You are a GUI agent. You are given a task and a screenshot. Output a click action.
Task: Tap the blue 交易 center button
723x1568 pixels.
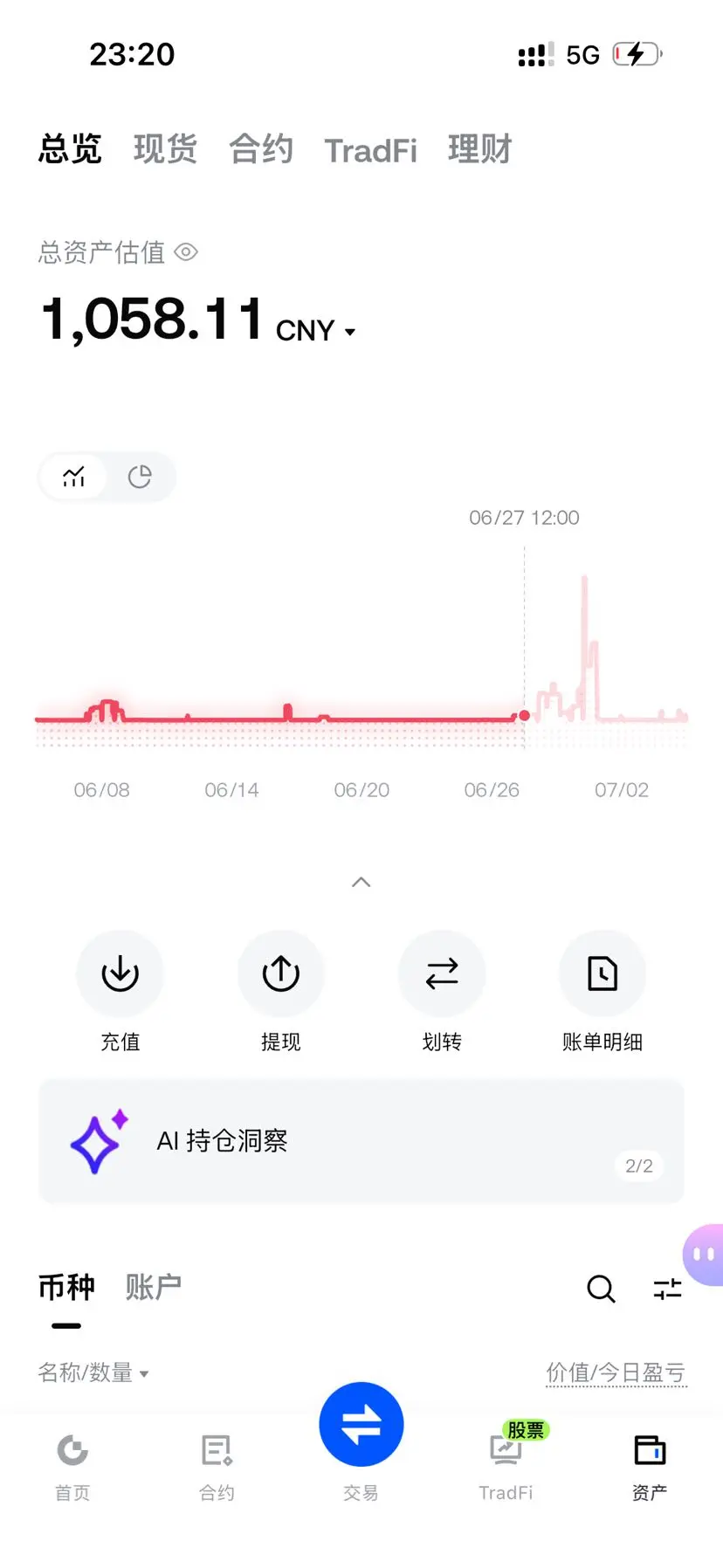coord(361,1425)
